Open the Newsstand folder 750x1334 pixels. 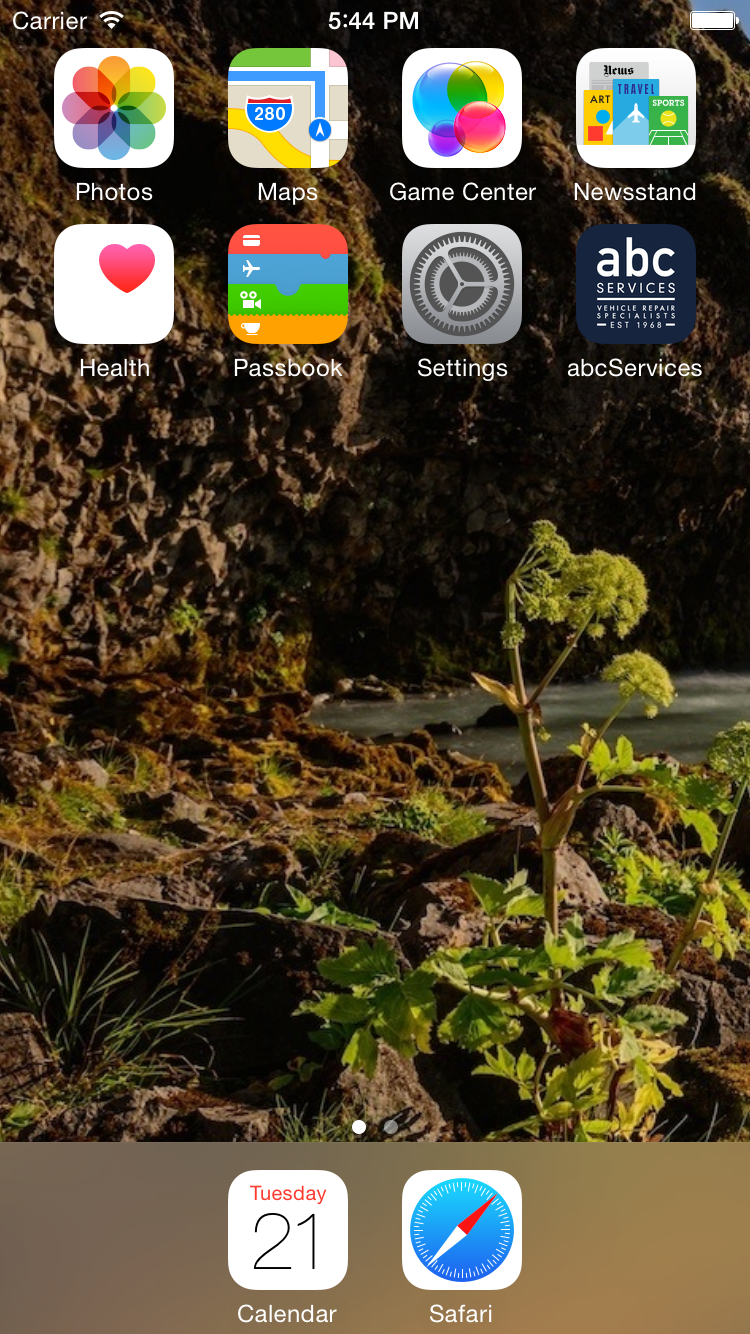click(x=636, y=108)
